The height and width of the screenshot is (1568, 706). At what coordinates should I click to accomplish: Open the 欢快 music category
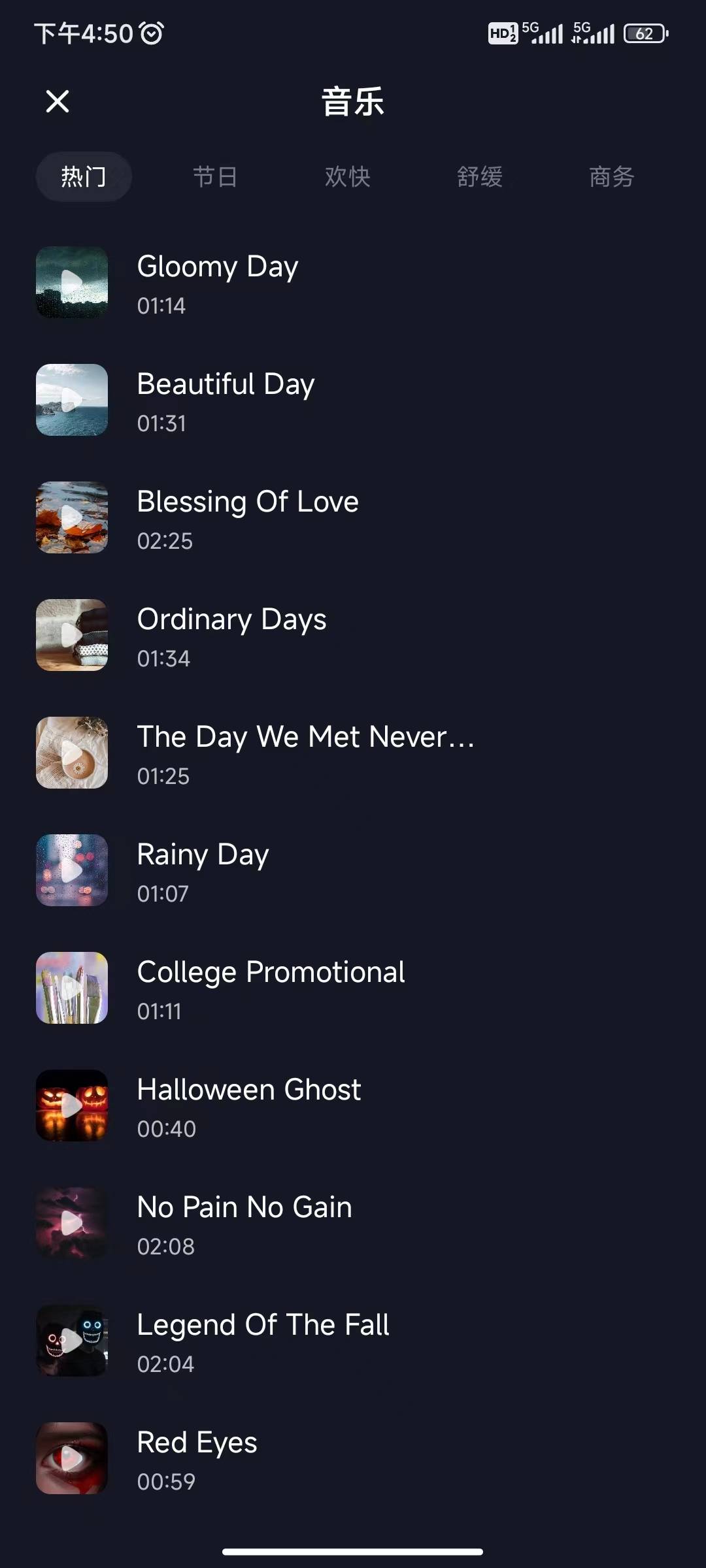tap(347, 176)
